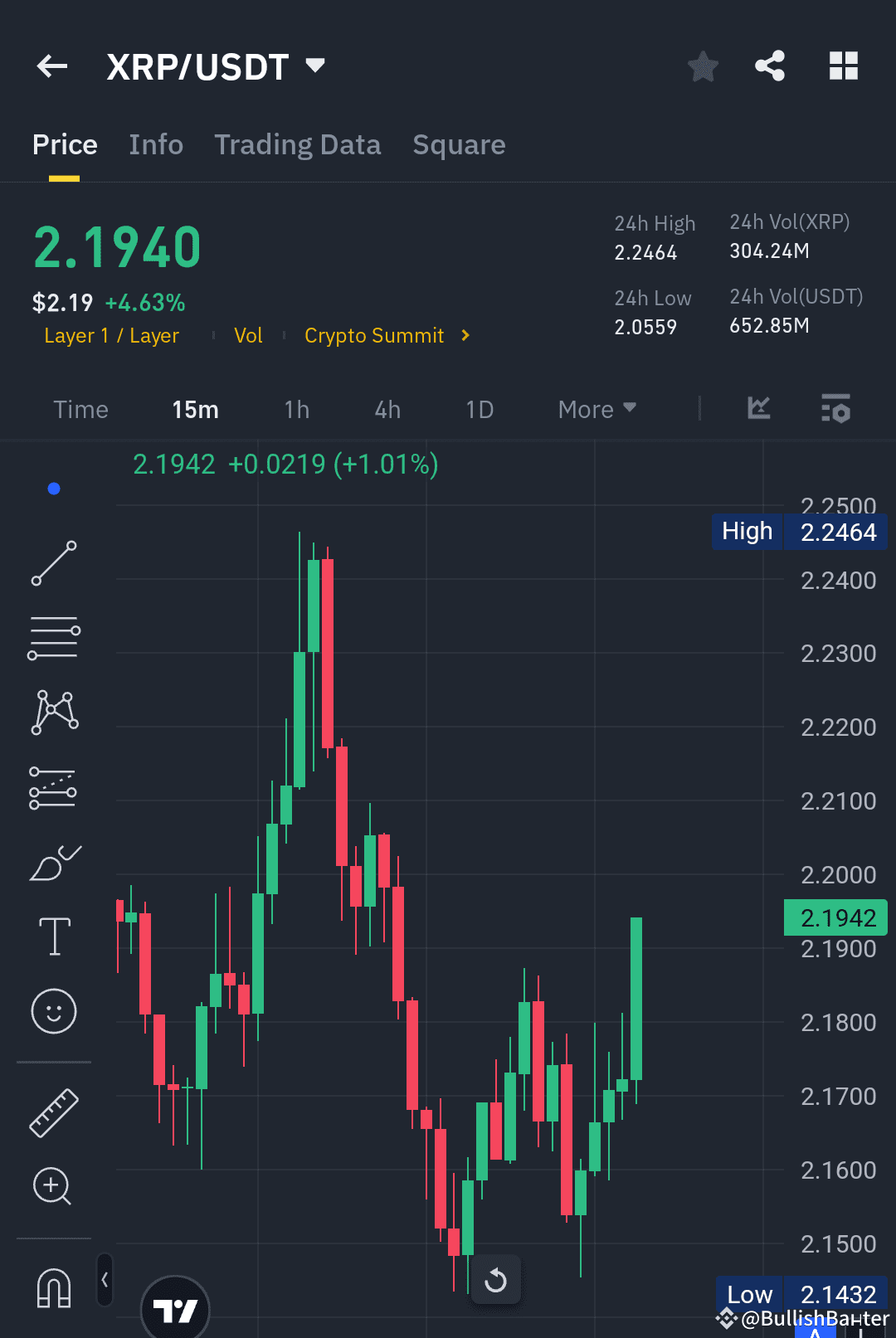
Task: Select the 1h timeframe
Action: [x=296, y=409]
